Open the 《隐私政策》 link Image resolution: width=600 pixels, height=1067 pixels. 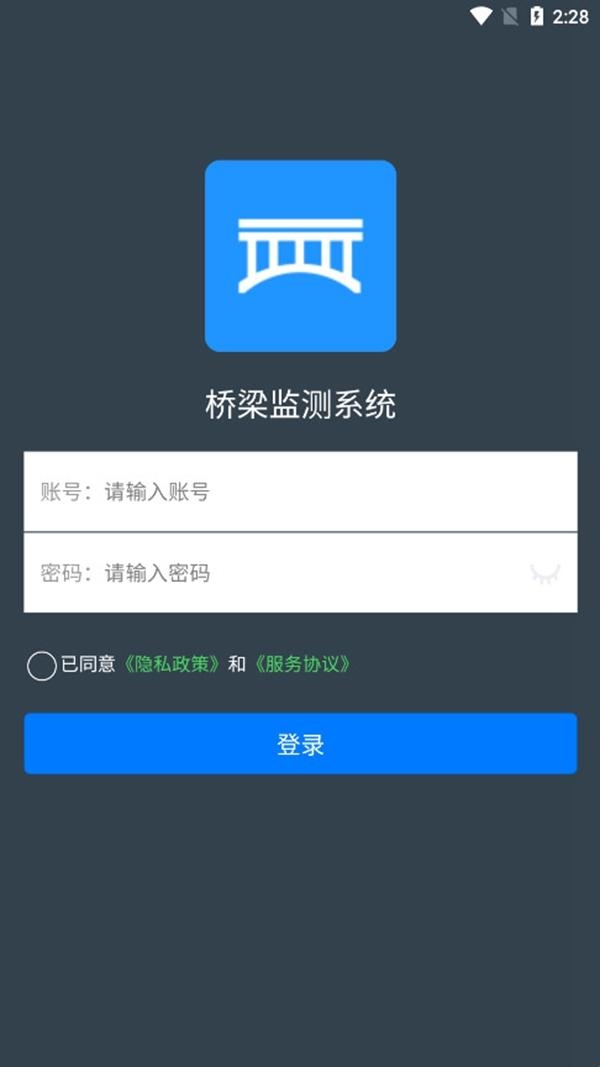(171, 664)
